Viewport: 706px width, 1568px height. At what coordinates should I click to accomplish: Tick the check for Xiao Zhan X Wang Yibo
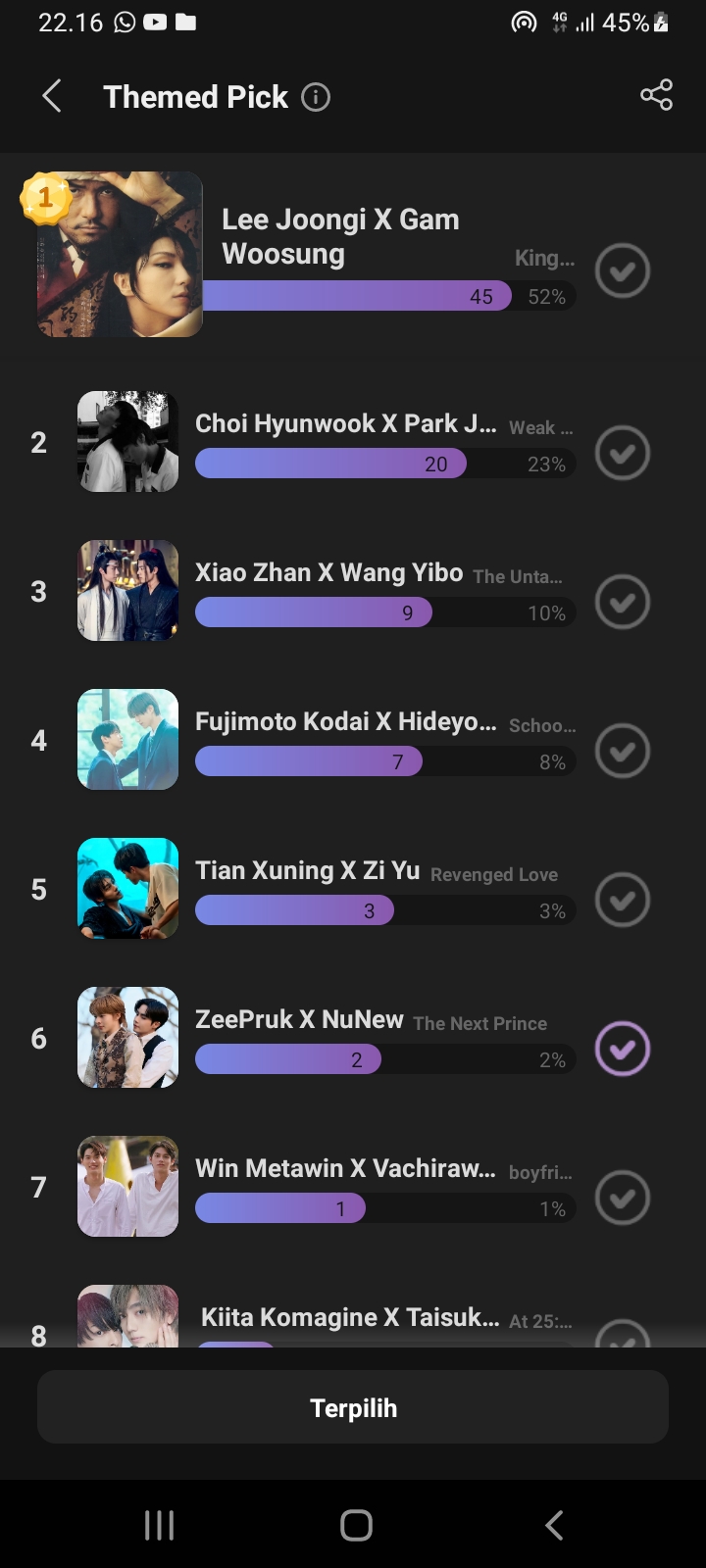click(x=623, y=602)
